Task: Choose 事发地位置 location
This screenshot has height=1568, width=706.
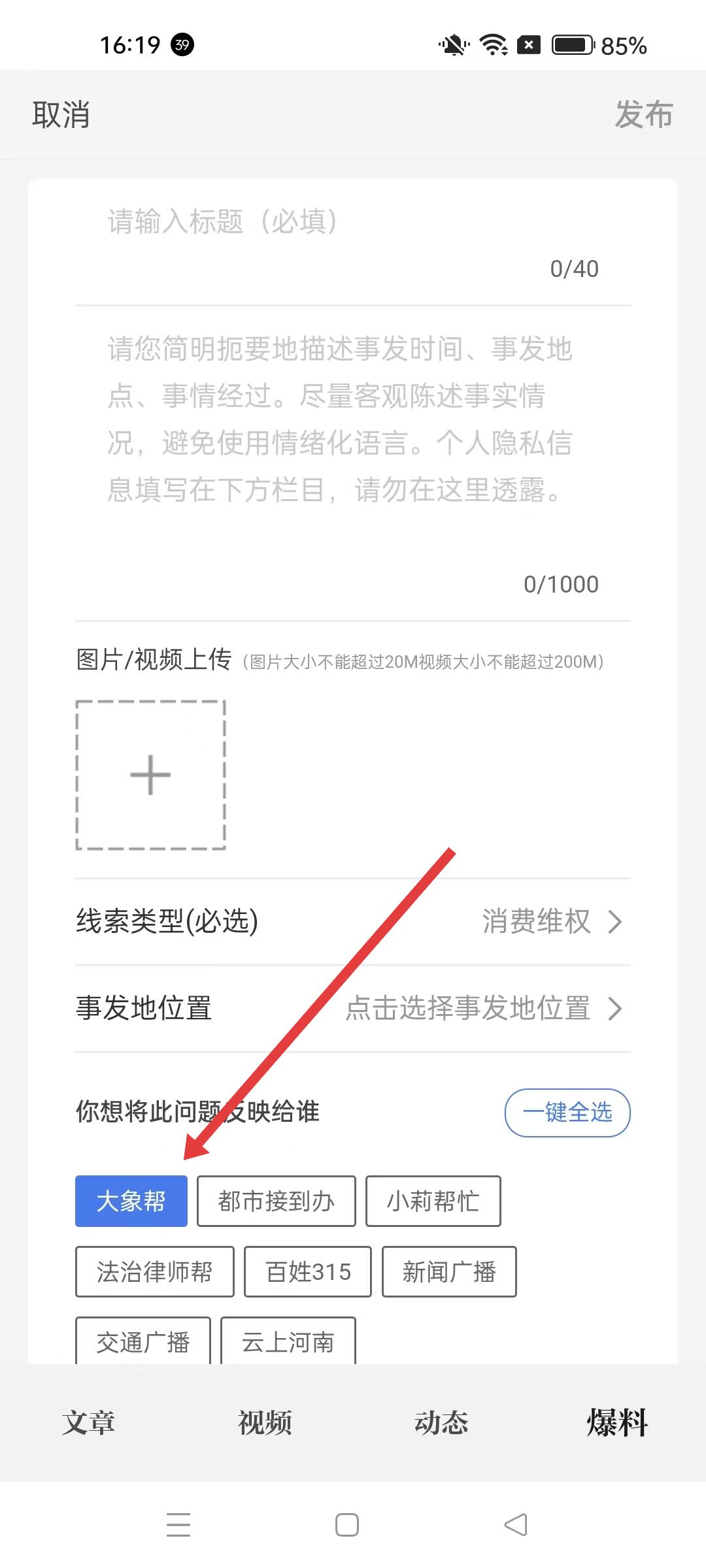Action: (x=353, y=1008)
